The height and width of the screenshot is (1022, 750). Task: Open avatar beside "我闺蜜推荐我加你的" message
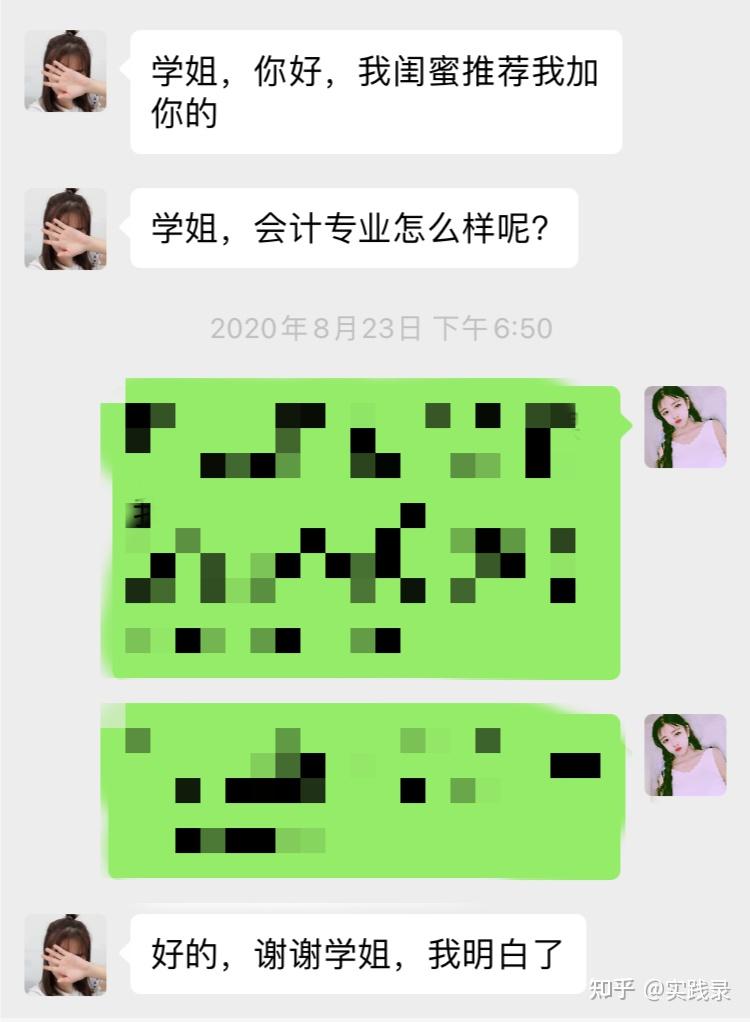click(66, 71)
